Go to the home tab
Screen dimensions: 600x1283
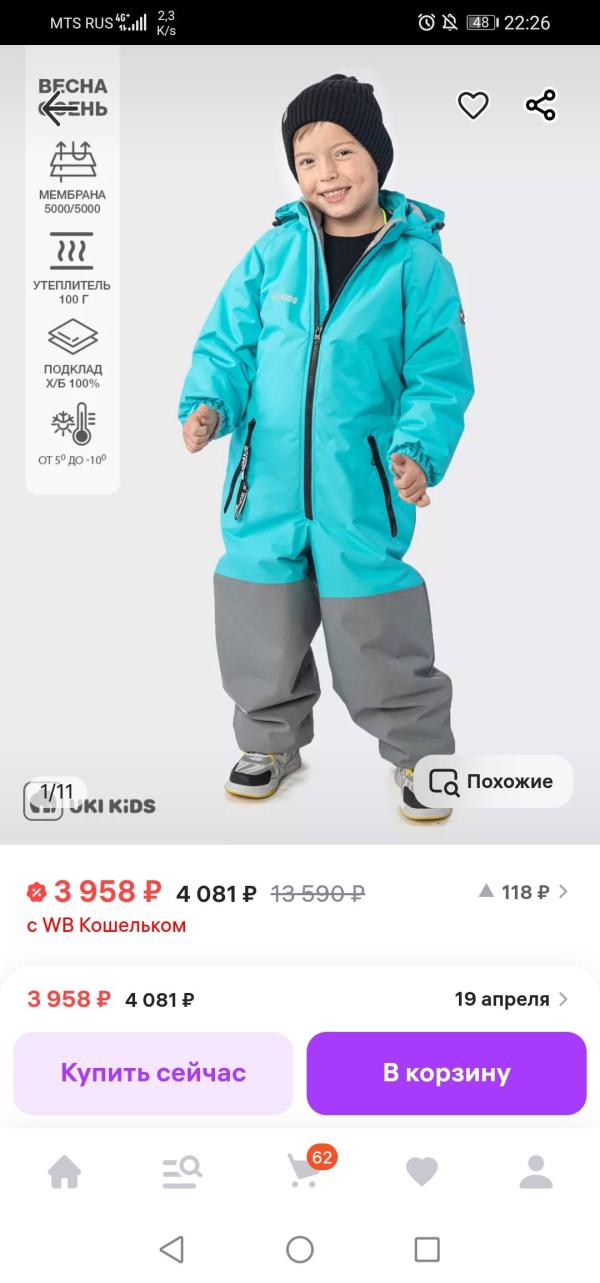point(65,1171)
